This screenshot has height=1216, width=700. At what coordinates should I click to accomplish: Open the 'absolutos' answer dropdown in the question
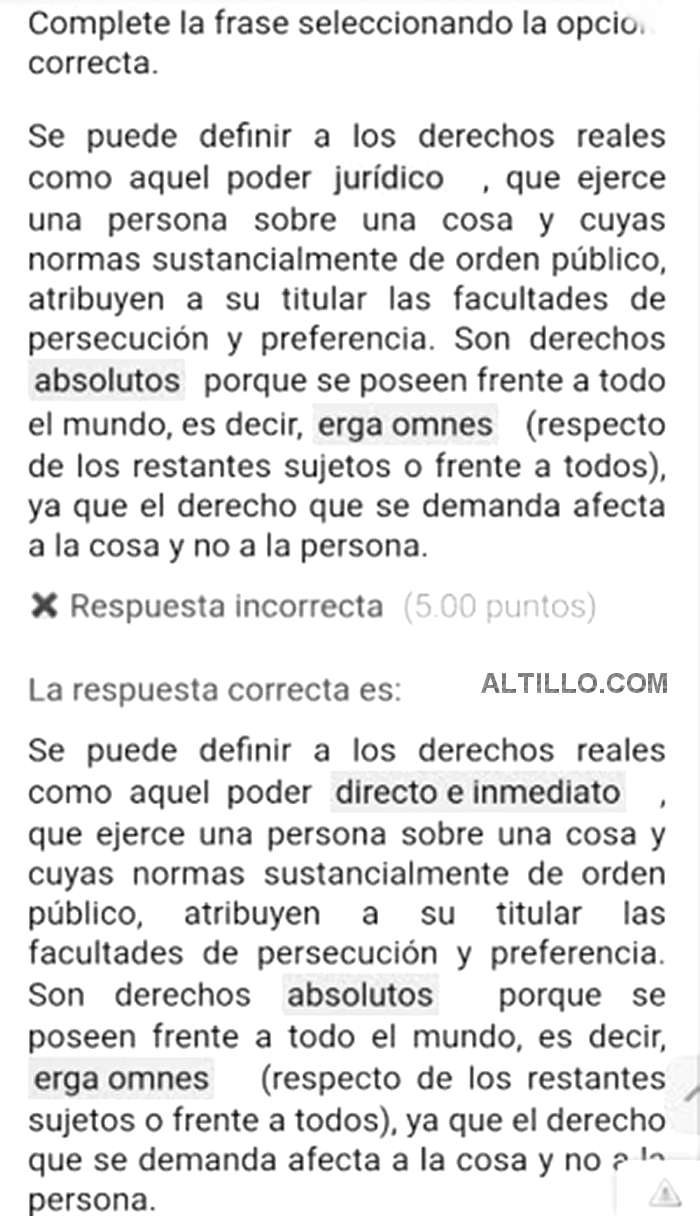point(108,381)
